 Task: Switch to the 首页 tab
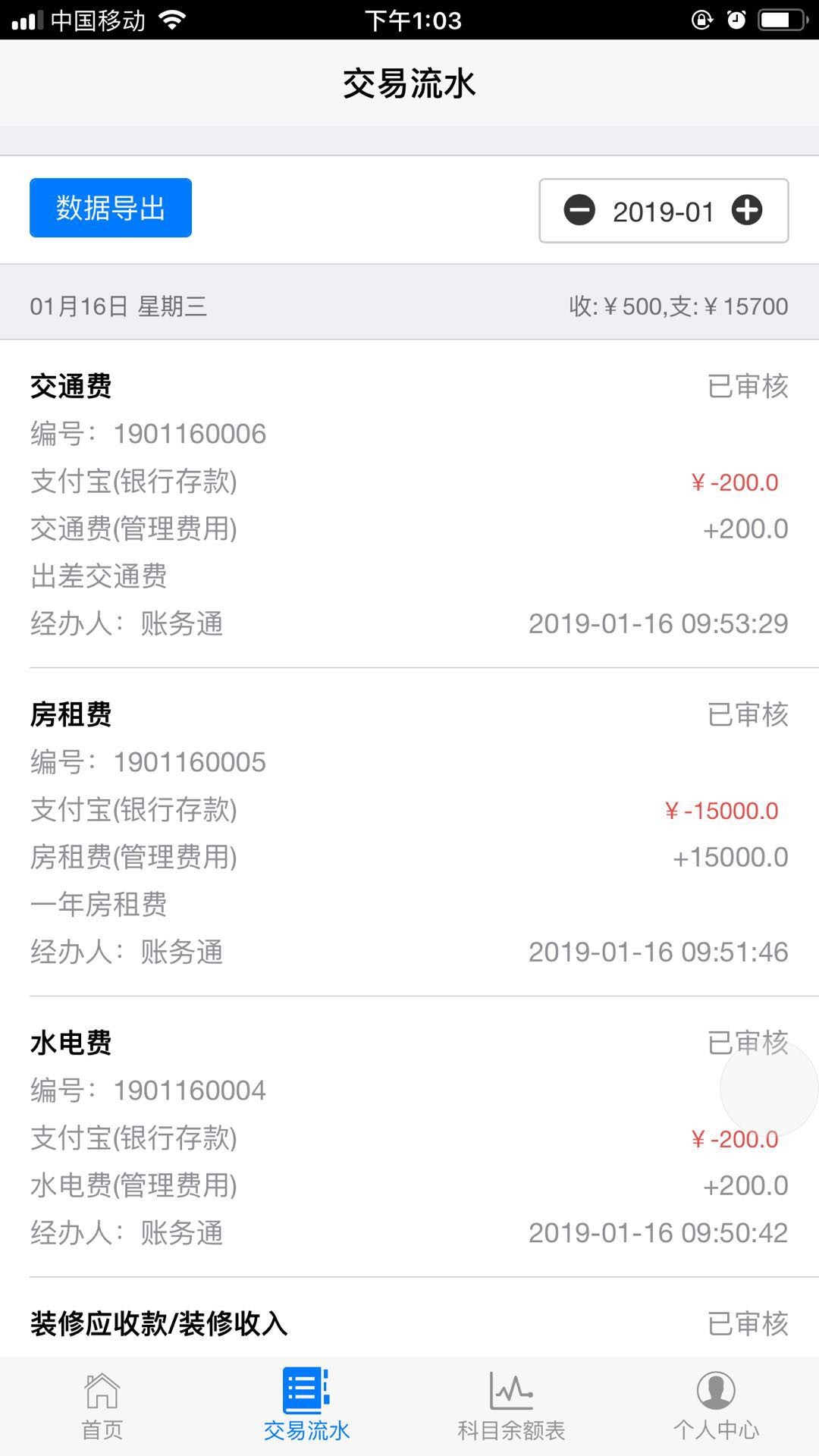[x=102, y=1407]
